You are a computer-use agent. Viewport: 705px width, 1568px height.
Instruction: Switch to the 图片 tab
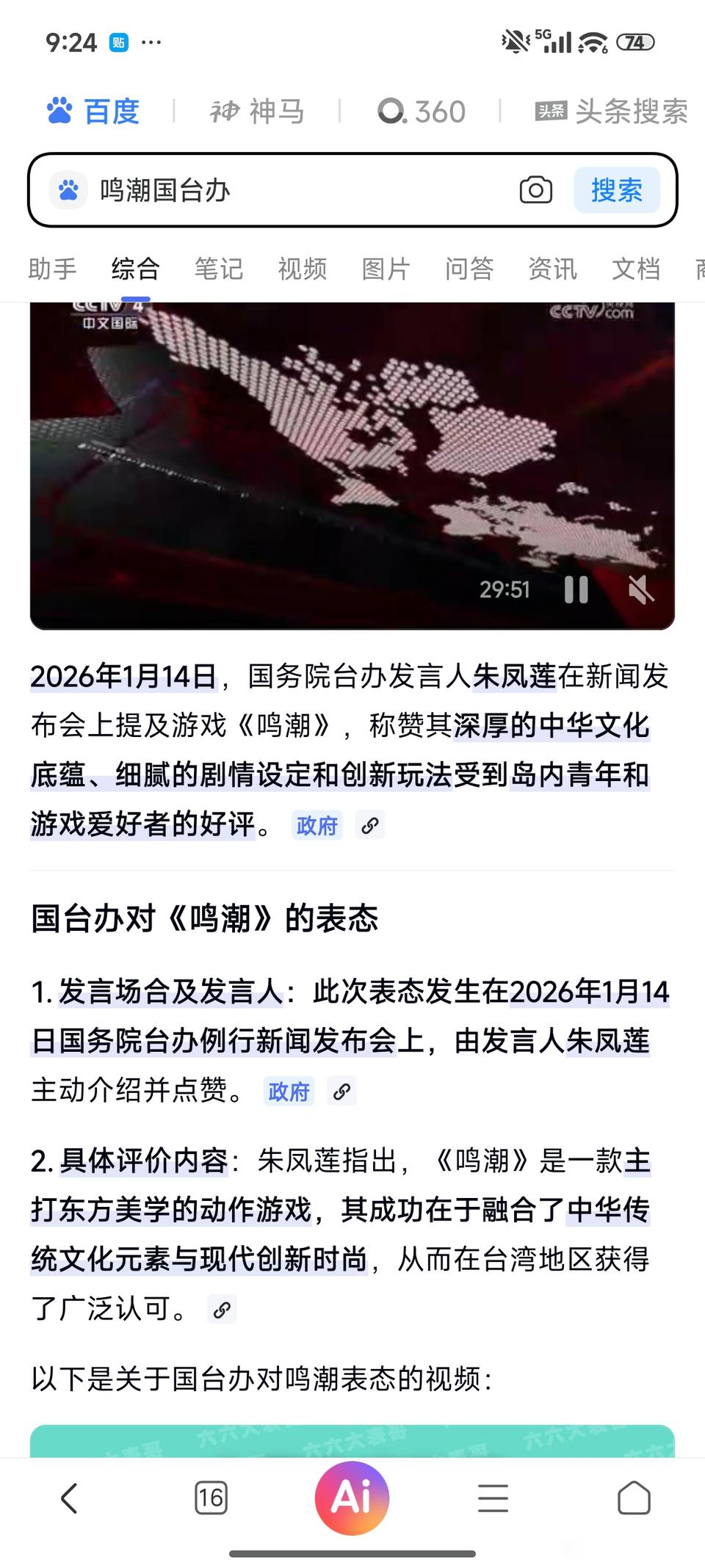click(x=386, y=269)
